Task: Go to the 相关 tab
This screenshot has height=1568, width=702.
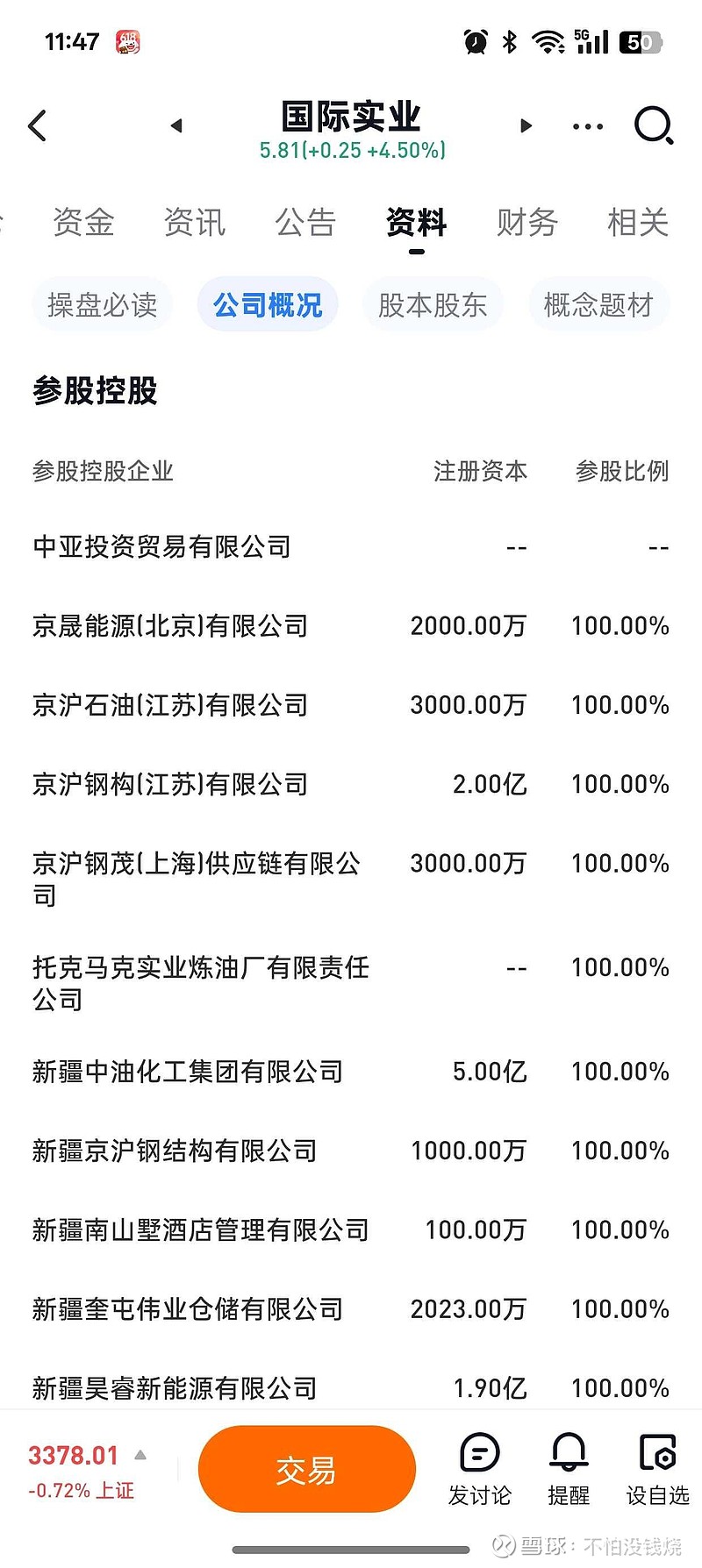Action: coord(638,222)
